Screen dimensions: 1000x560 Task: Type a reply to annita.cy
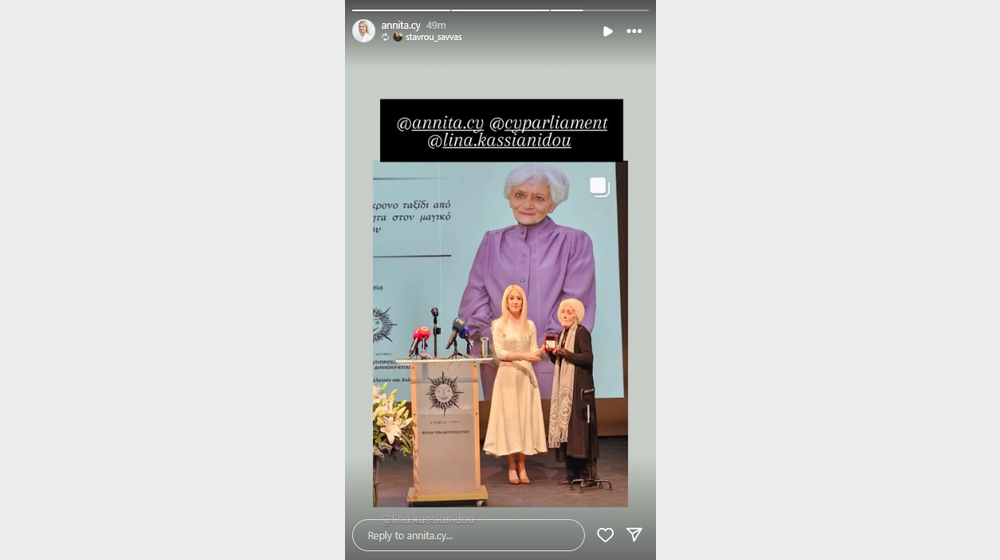[x=468, y=535]
